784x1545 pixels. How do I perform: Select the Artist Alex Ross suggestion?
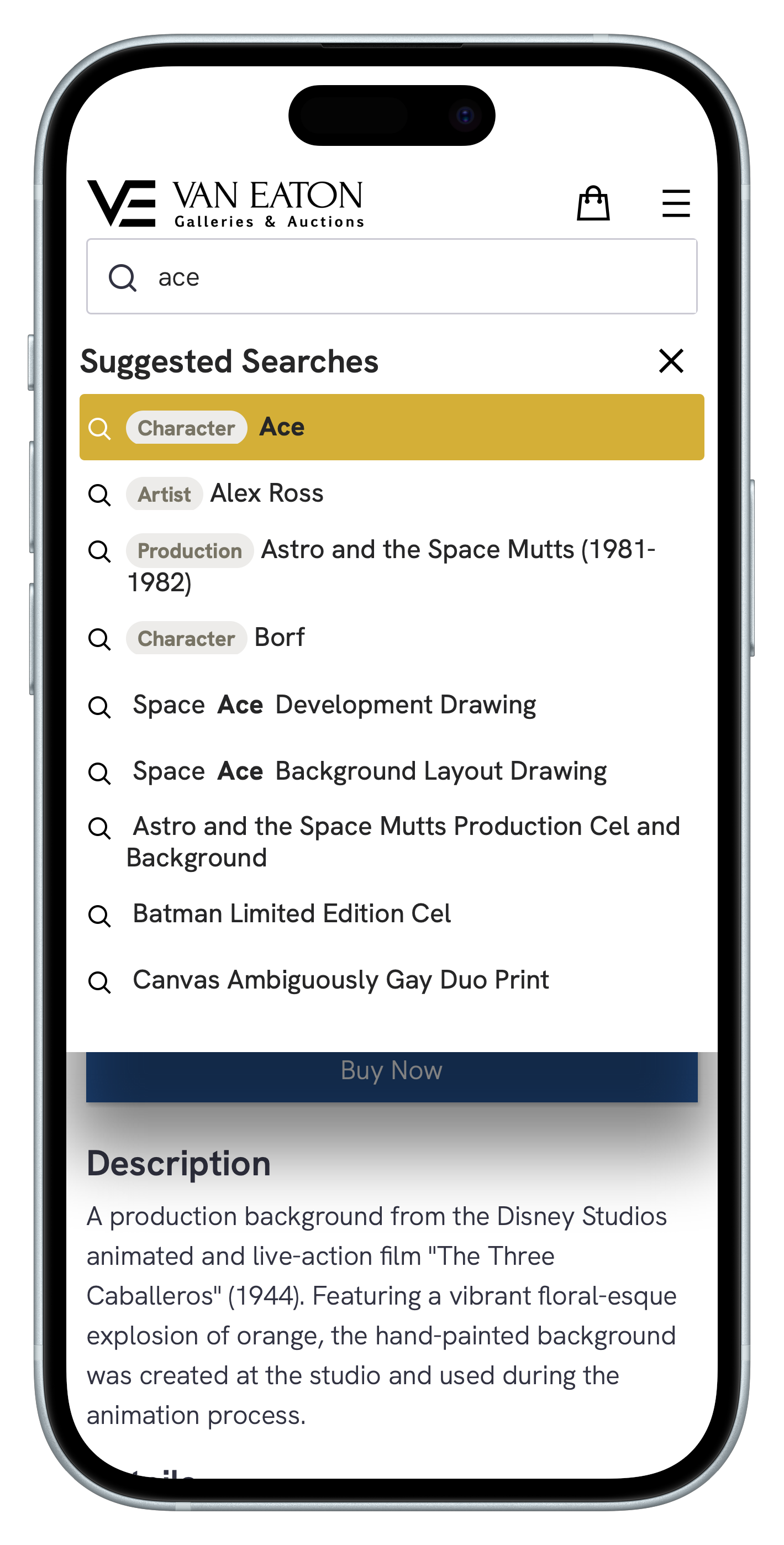tap(266, 493)
